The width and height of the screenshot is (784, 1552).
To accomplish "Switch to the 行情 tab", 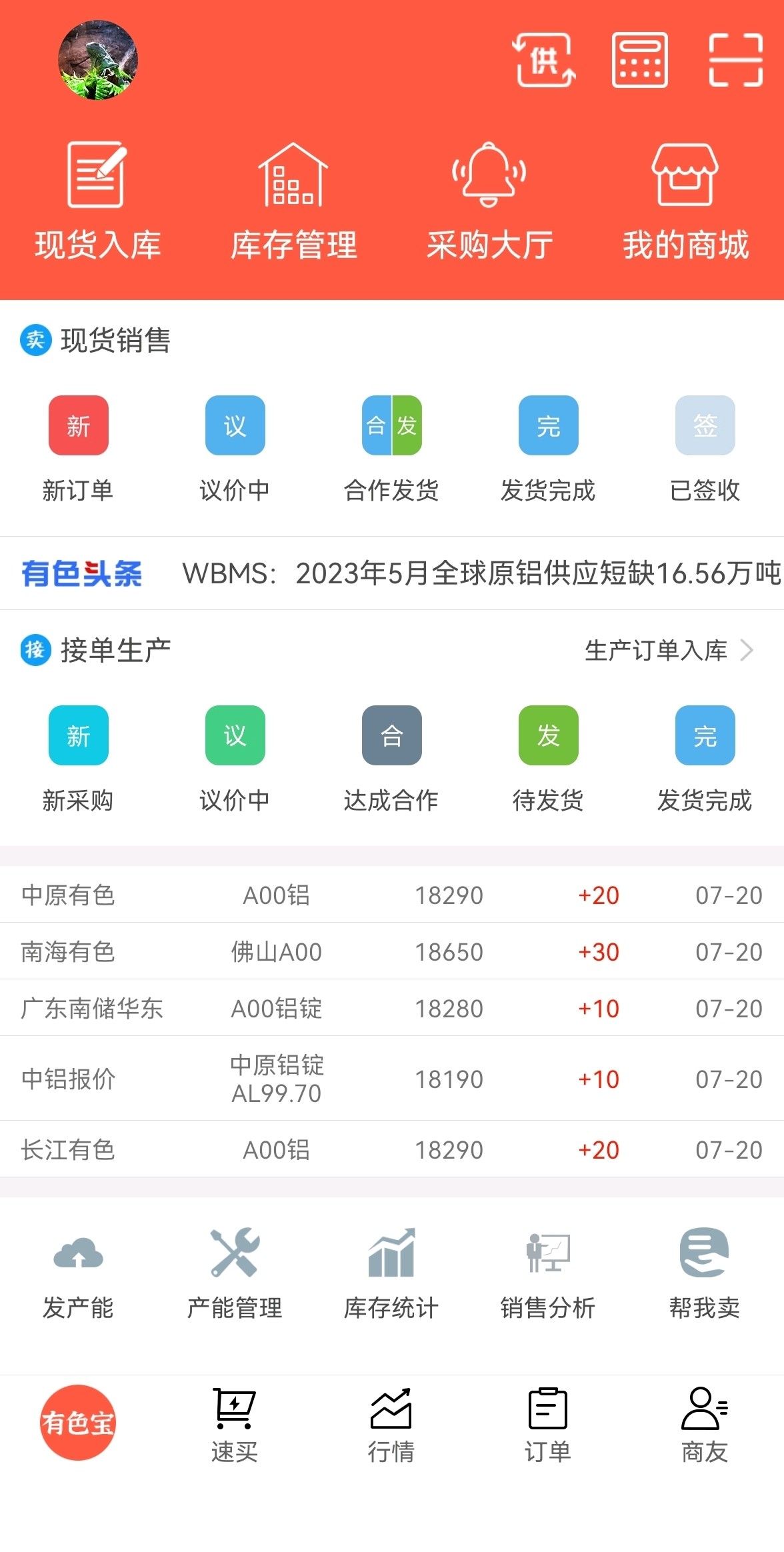I will point(391,1425).
